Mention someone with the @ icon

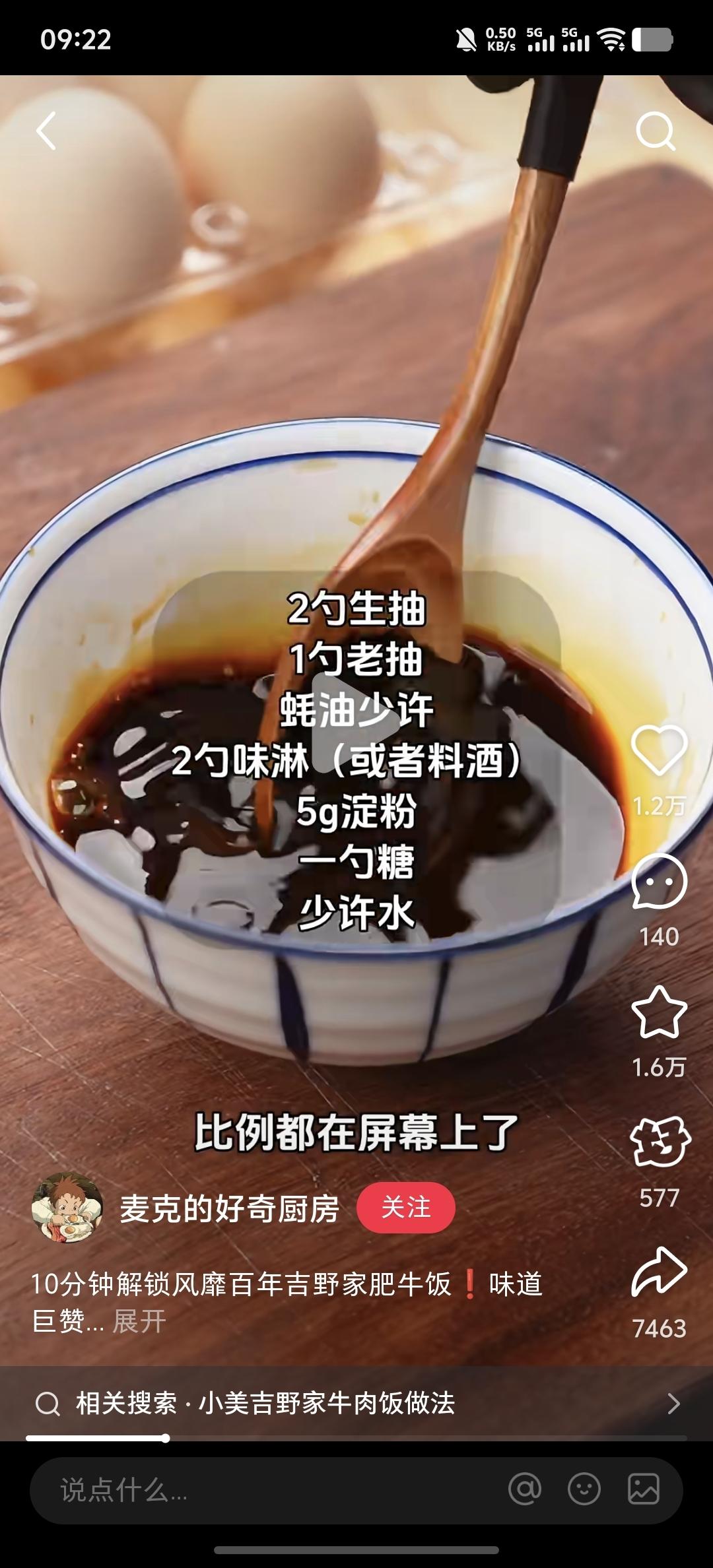click(525, 1489)
